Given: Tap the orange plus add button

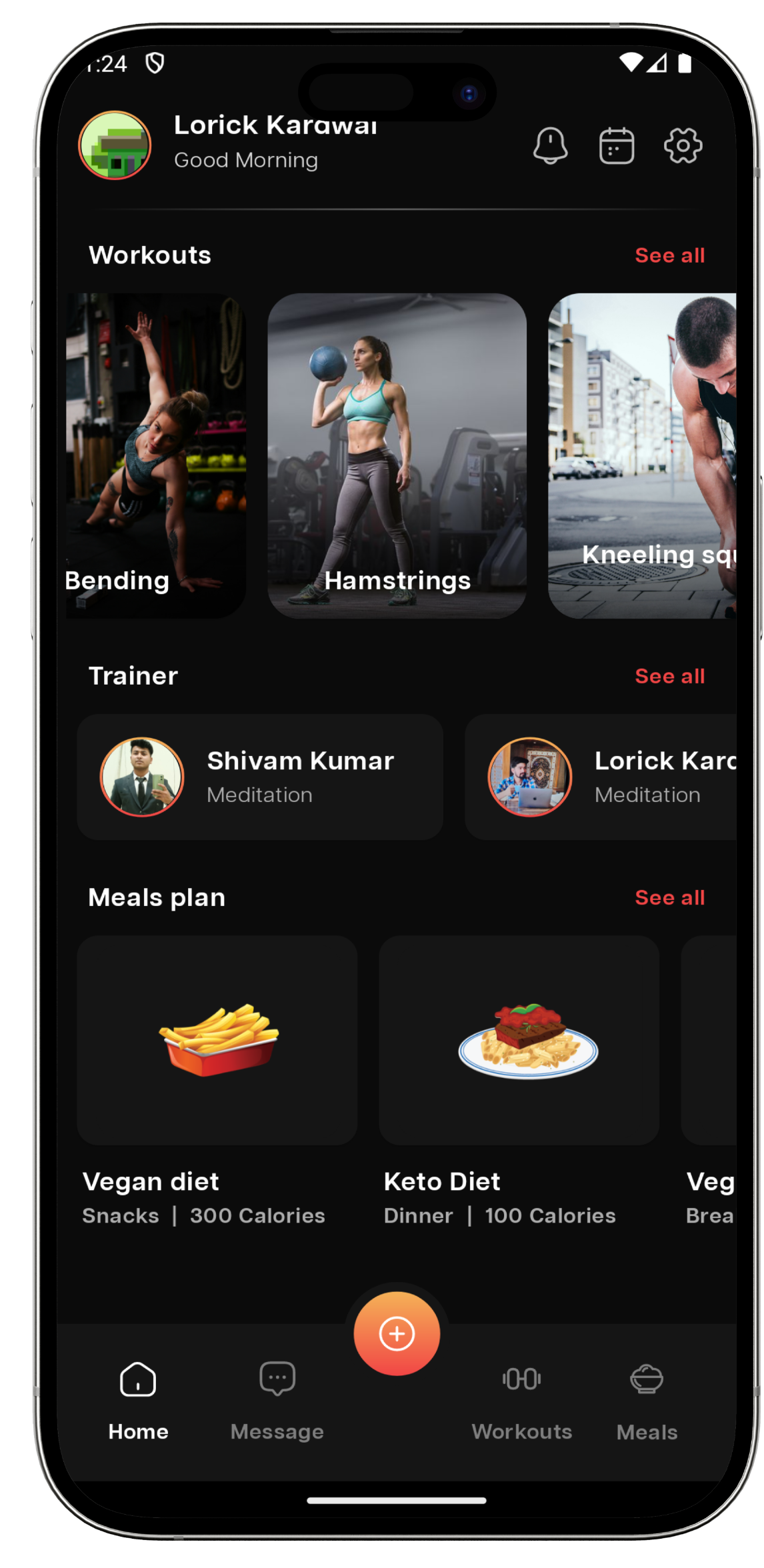Looking at the screenshot, I should point(397,1333).
